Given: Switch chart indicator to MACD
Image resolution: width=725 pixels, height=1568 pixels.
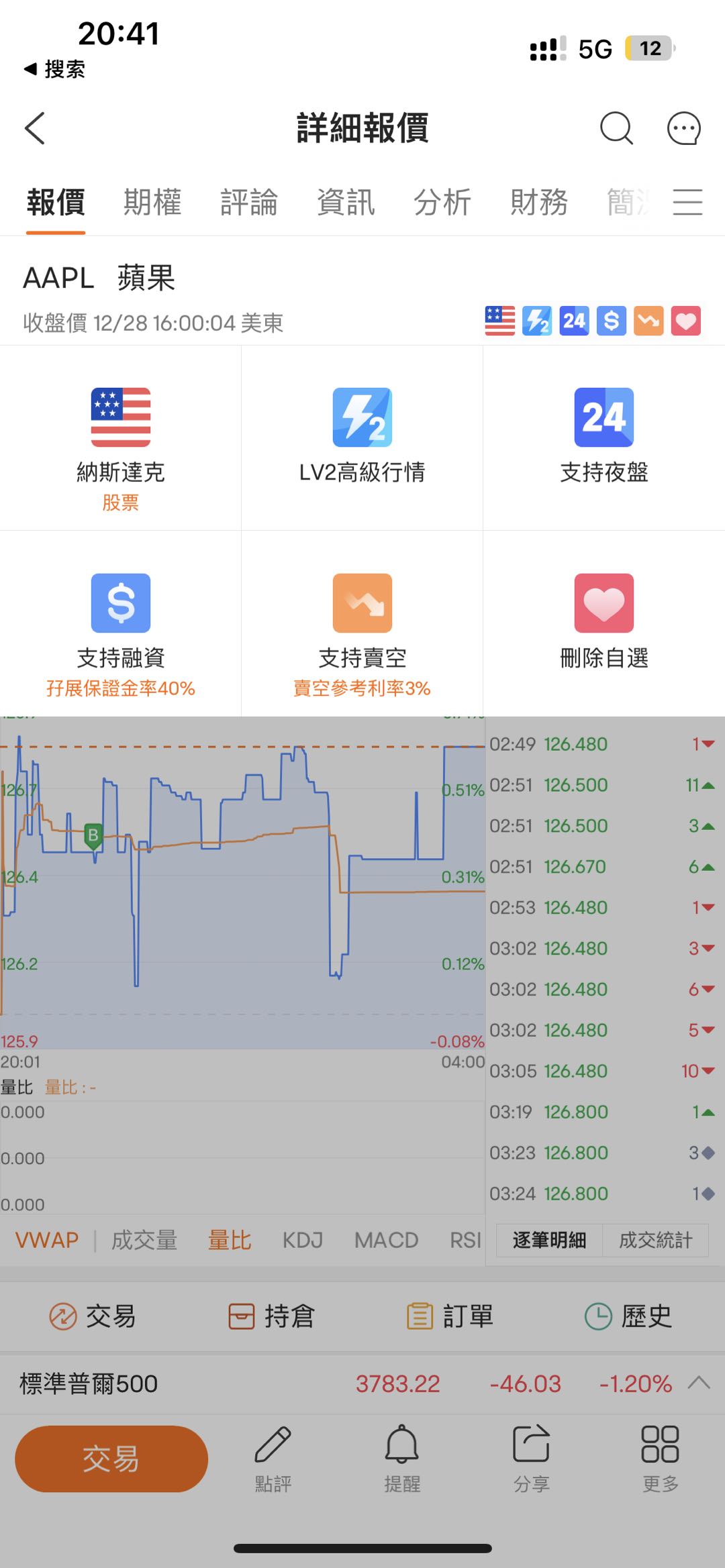Looking at the screenshot, I should coord(386,1240).
